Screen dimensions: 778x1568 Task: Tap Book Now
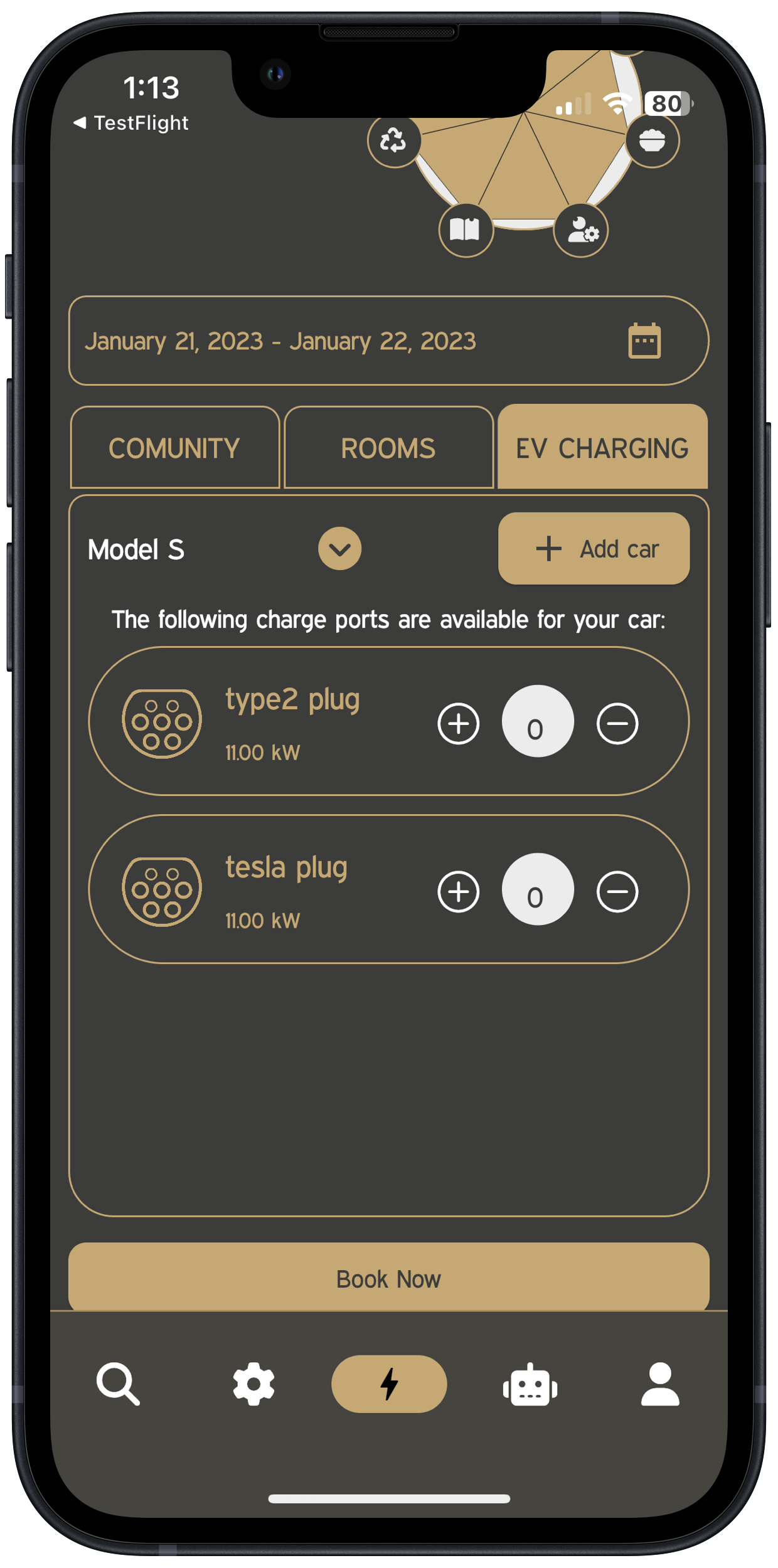coord(388,1278)
